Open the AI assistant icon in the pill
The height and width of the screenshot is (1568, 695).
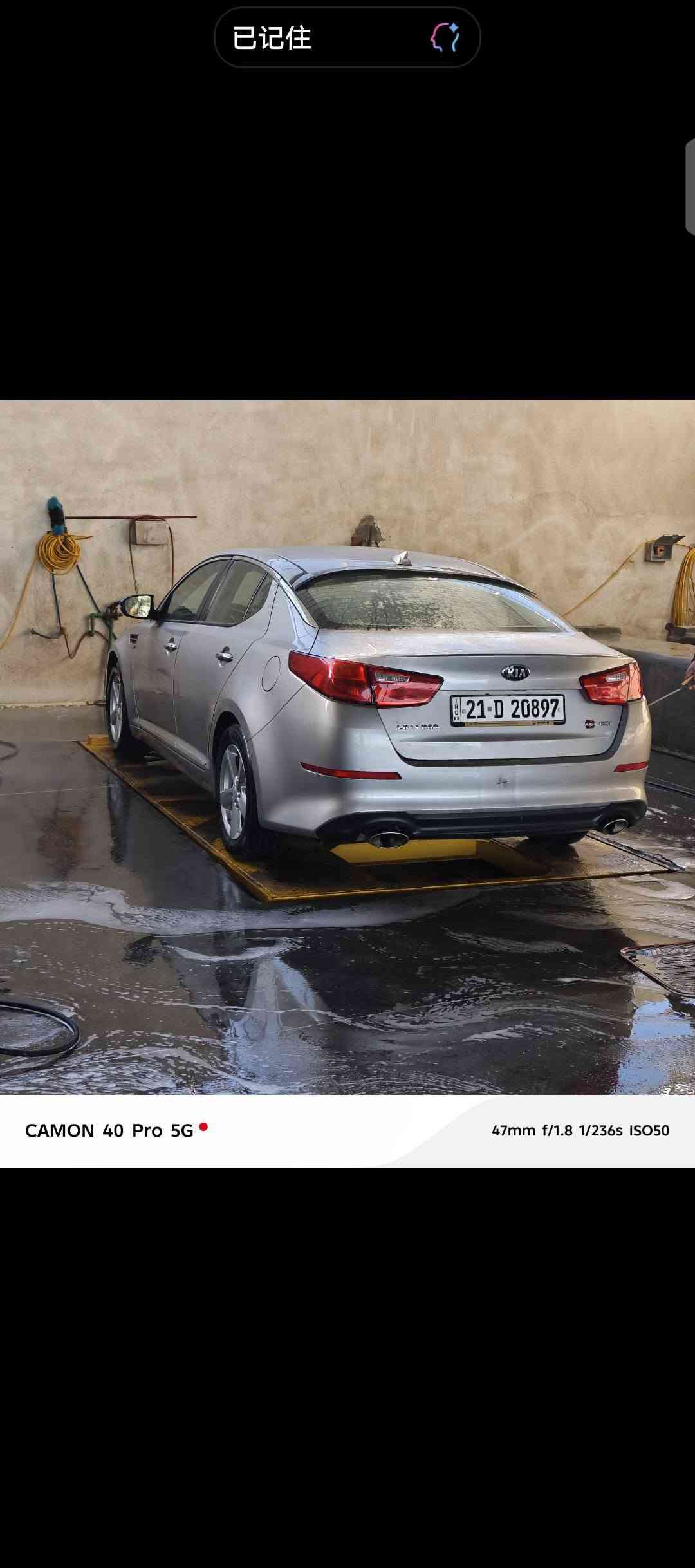445,37
